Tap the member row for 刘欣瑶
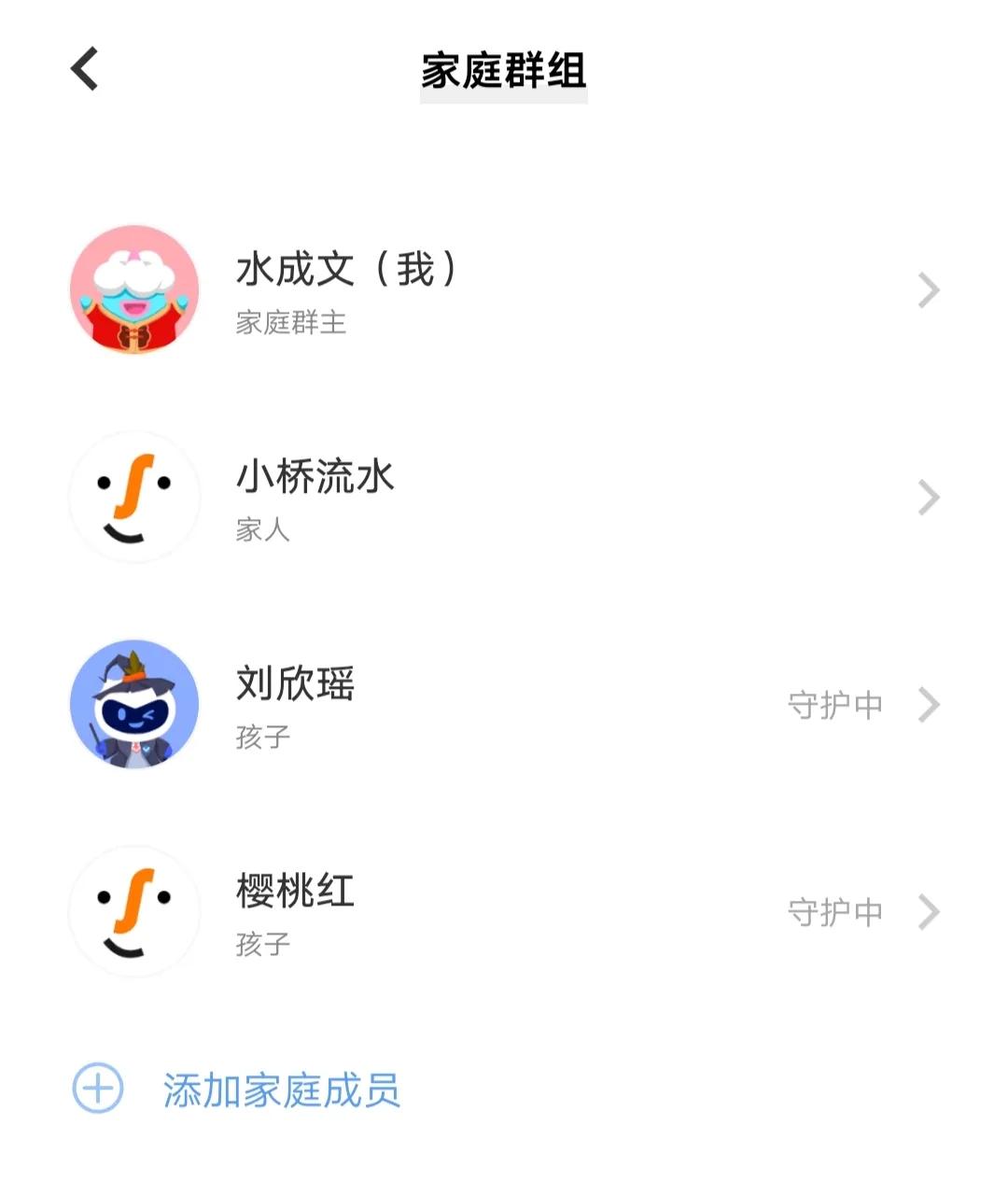Screen dimensions: 1008x1195 click(467, 705)
